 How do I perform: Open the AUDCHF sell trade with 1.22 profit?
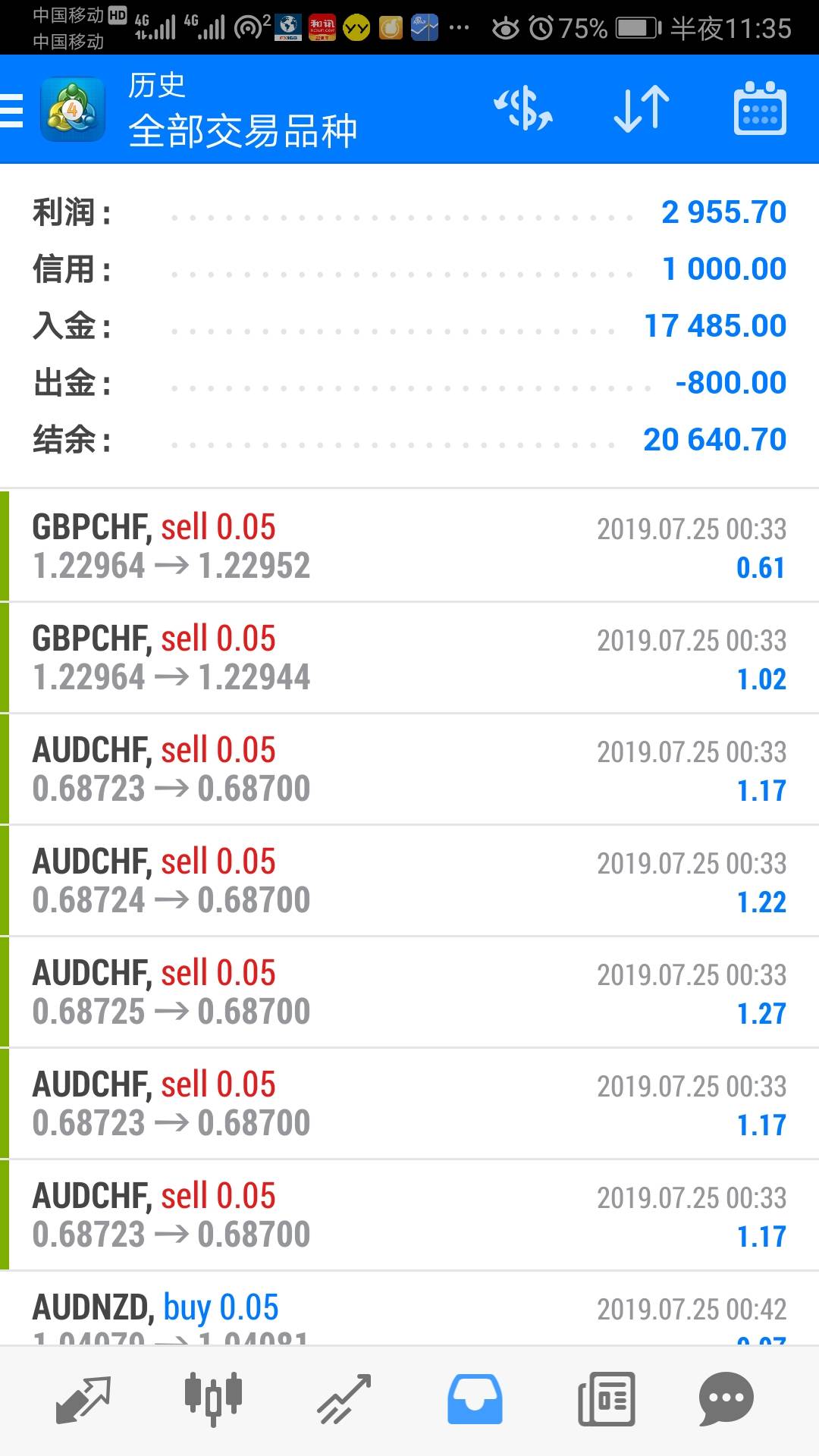(409, 880)
